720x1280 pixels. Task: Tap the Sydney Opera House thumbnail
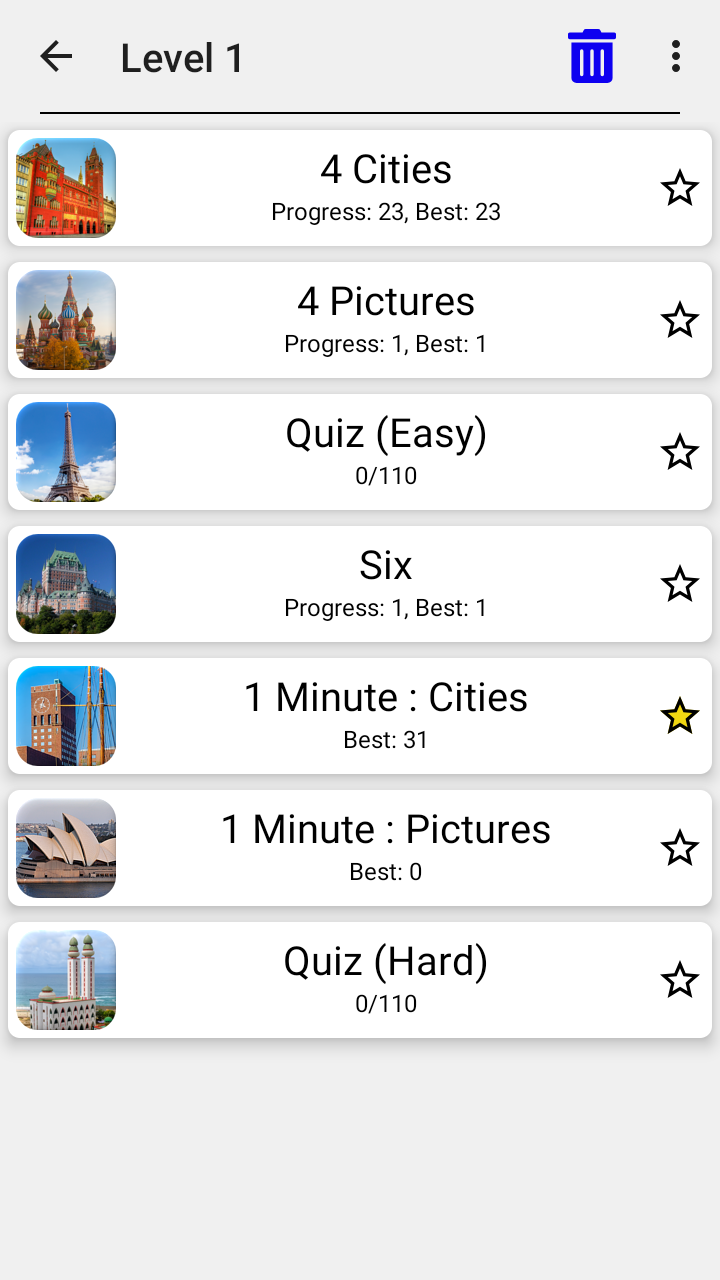pyautogui.click(x=65, y=848)
